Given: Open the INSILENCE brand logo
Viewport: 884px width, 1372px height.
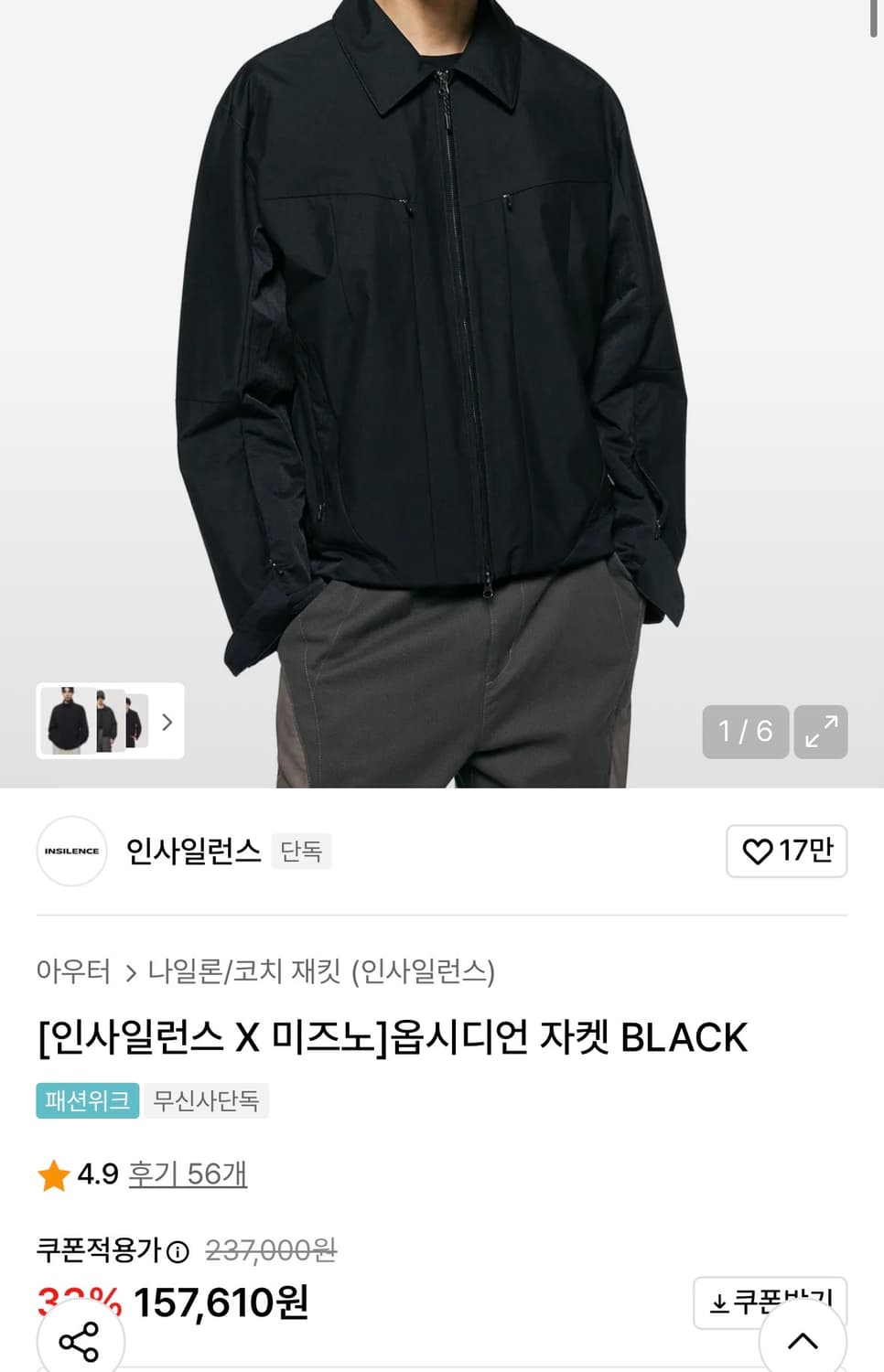Looking at the screenshot, I should (71, 851).
